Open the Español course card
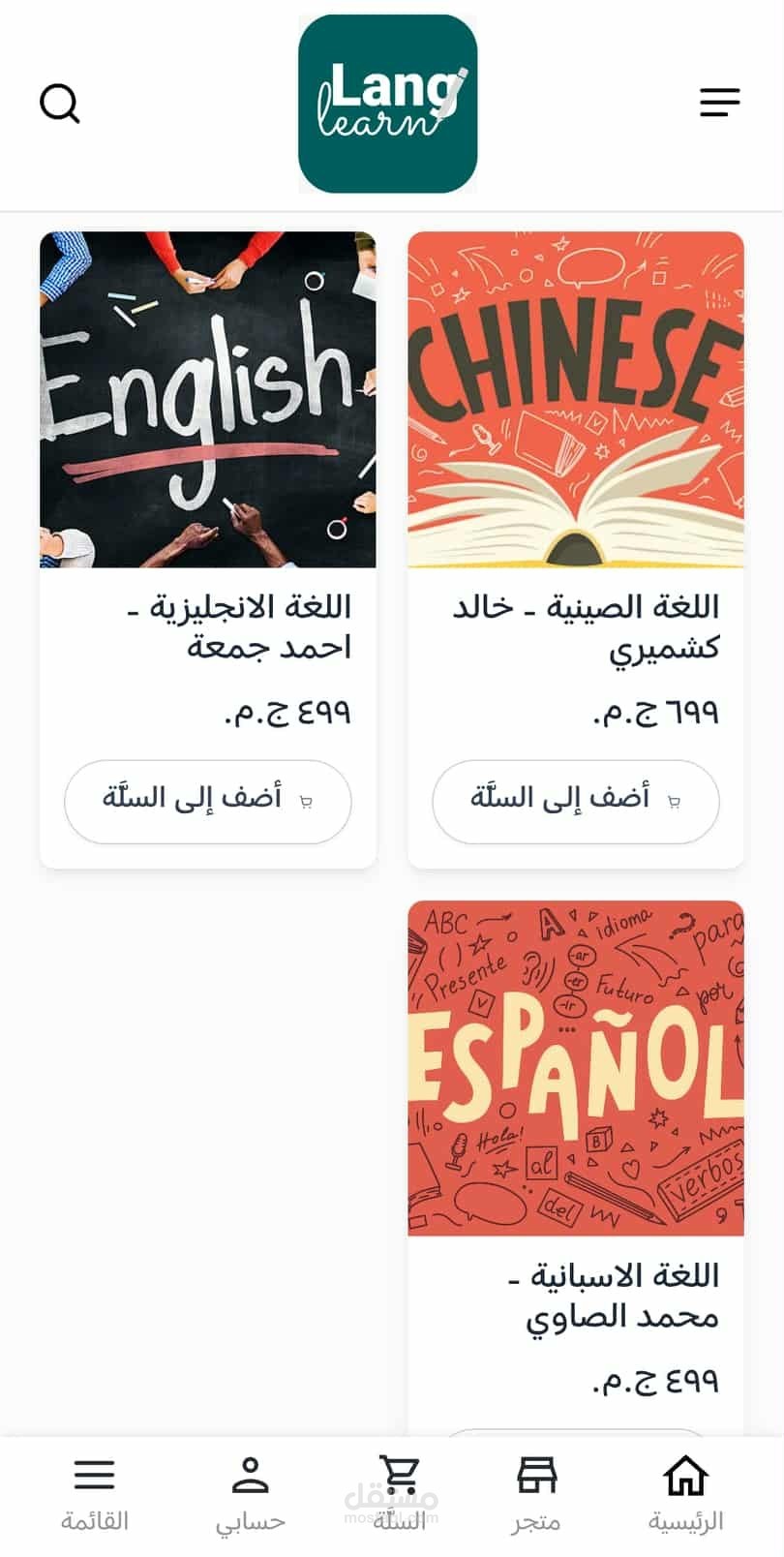This screenshot has height=1557, width=784. point(576,1068)
